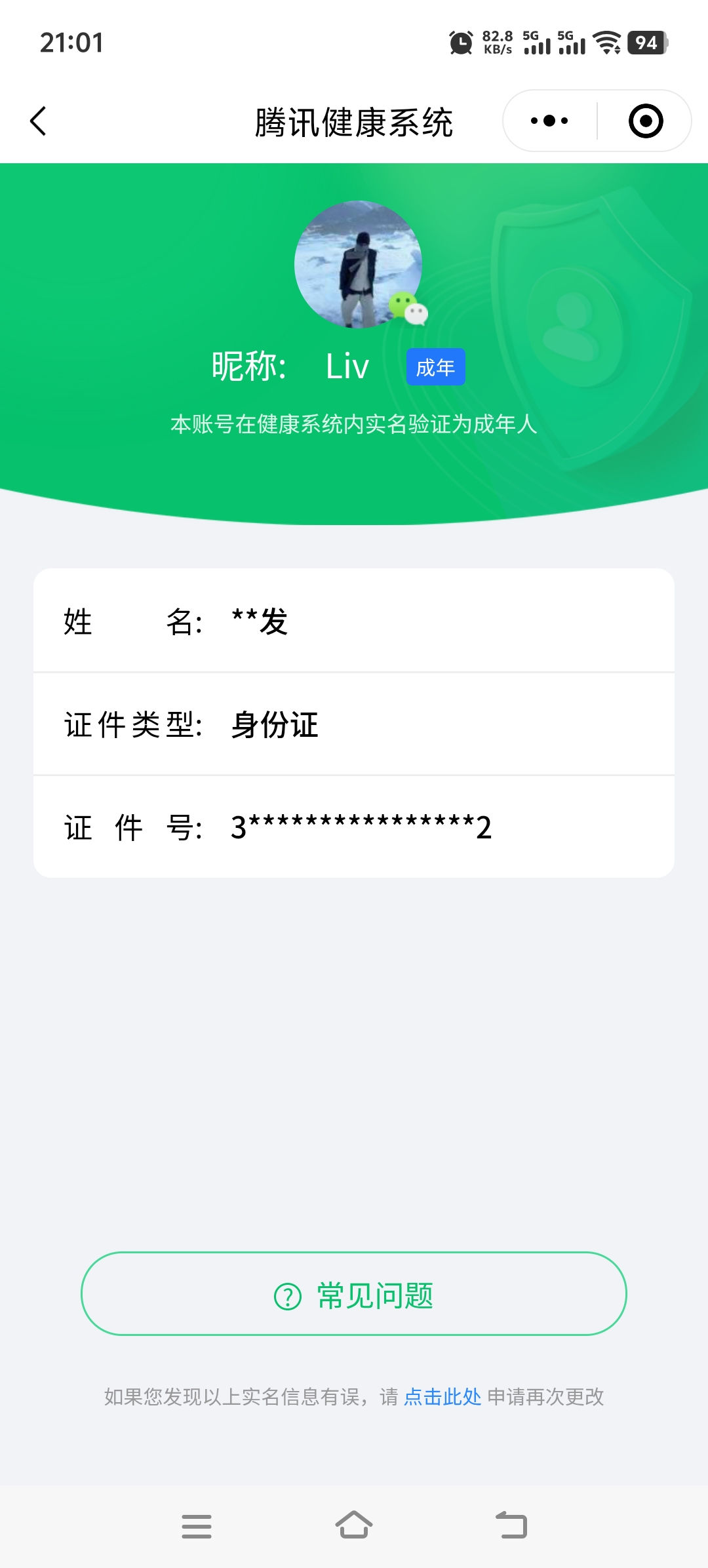Viewport: 708px width, 1568px height.
Task: Go back from 腾讯健康系统 page
Action: coord(39,121)
